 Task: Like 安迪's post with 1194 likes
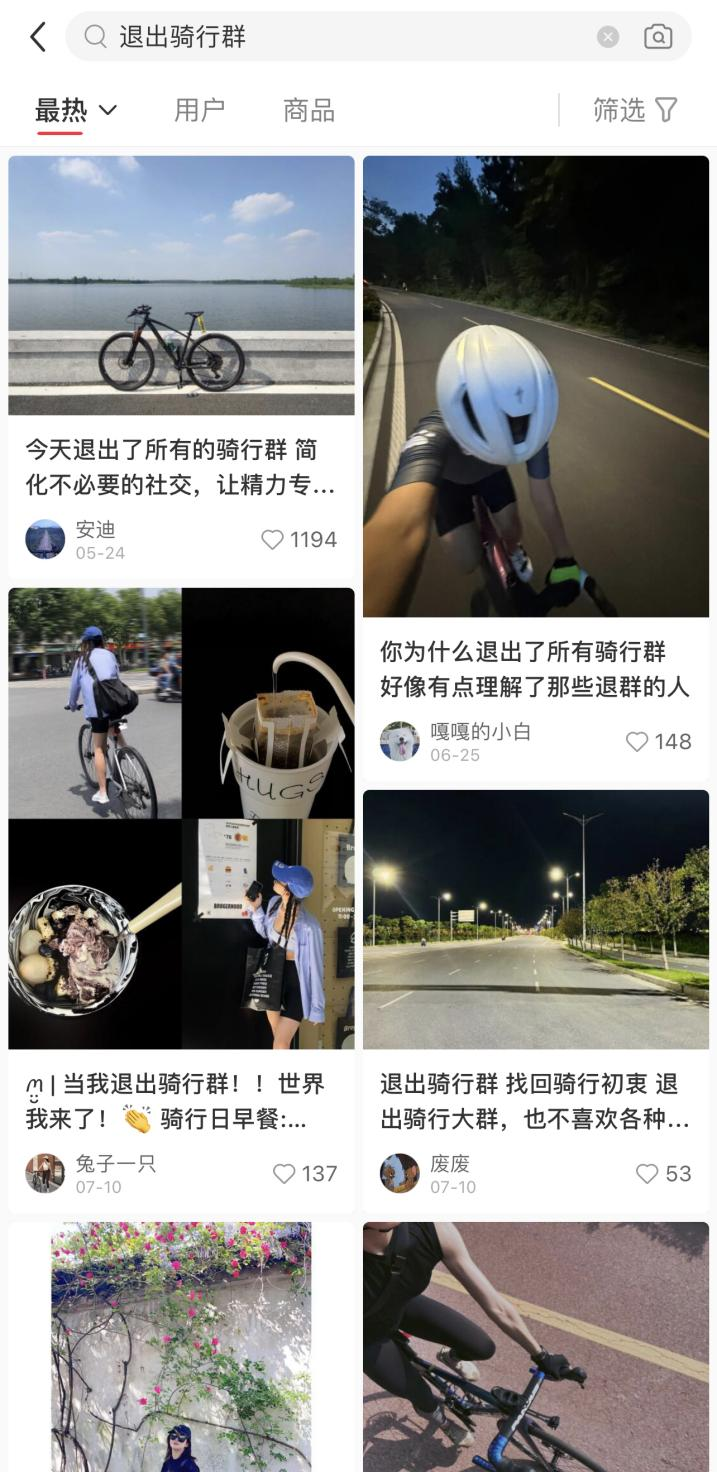[273, 540]
